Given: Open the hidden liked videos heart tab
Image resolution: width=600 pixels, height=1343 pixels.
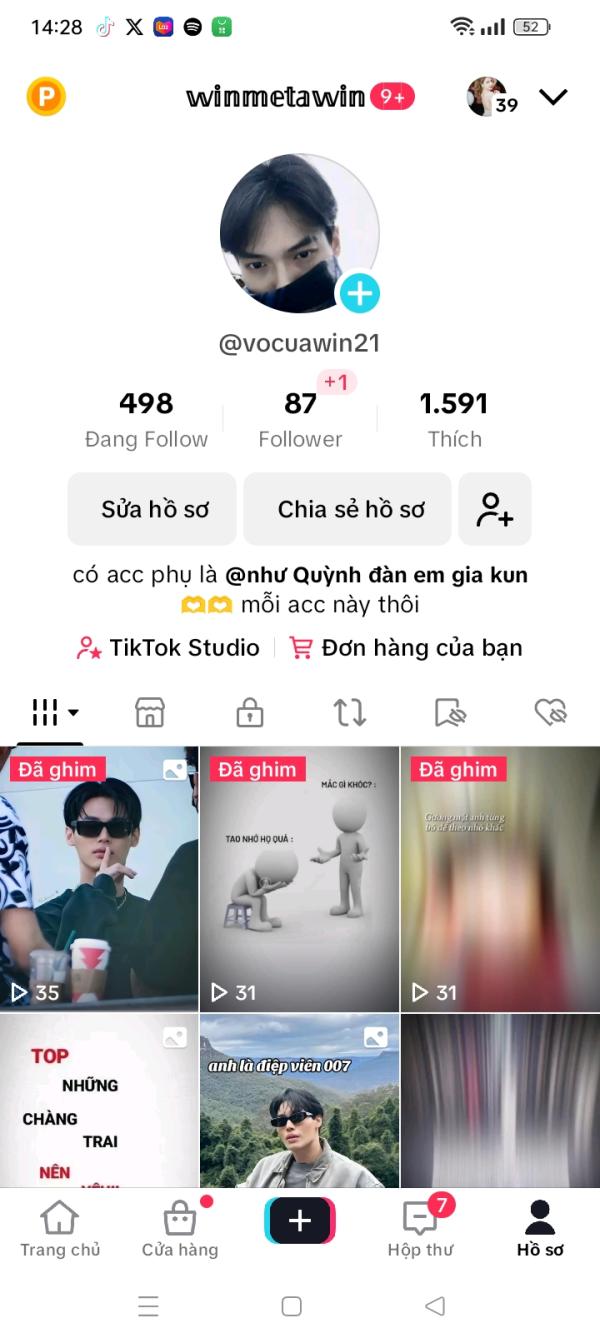Looking at the screenshot, I should pos(551,712).
